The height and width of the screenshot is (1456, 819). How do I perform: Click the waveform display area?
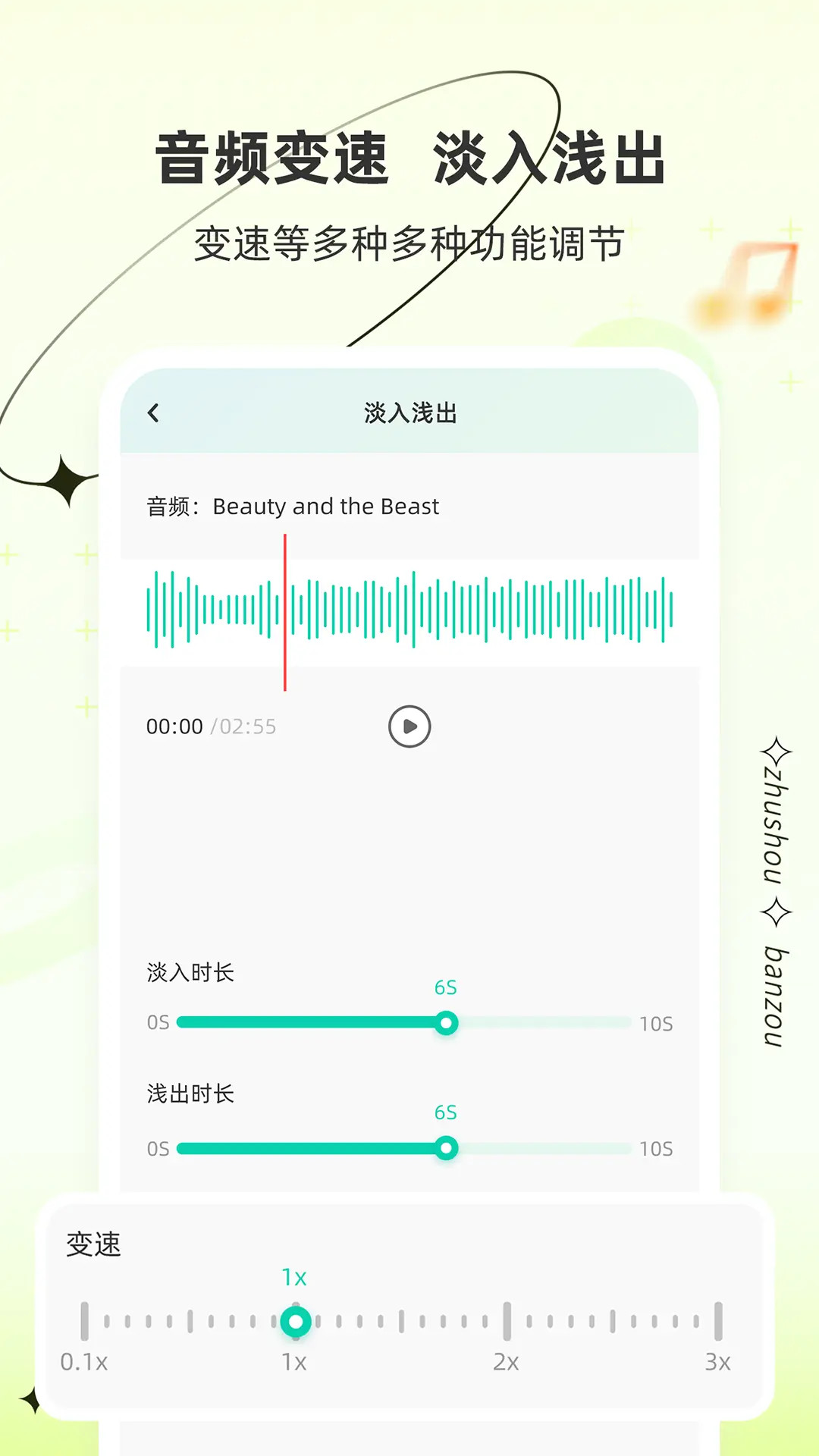[409, 612]
